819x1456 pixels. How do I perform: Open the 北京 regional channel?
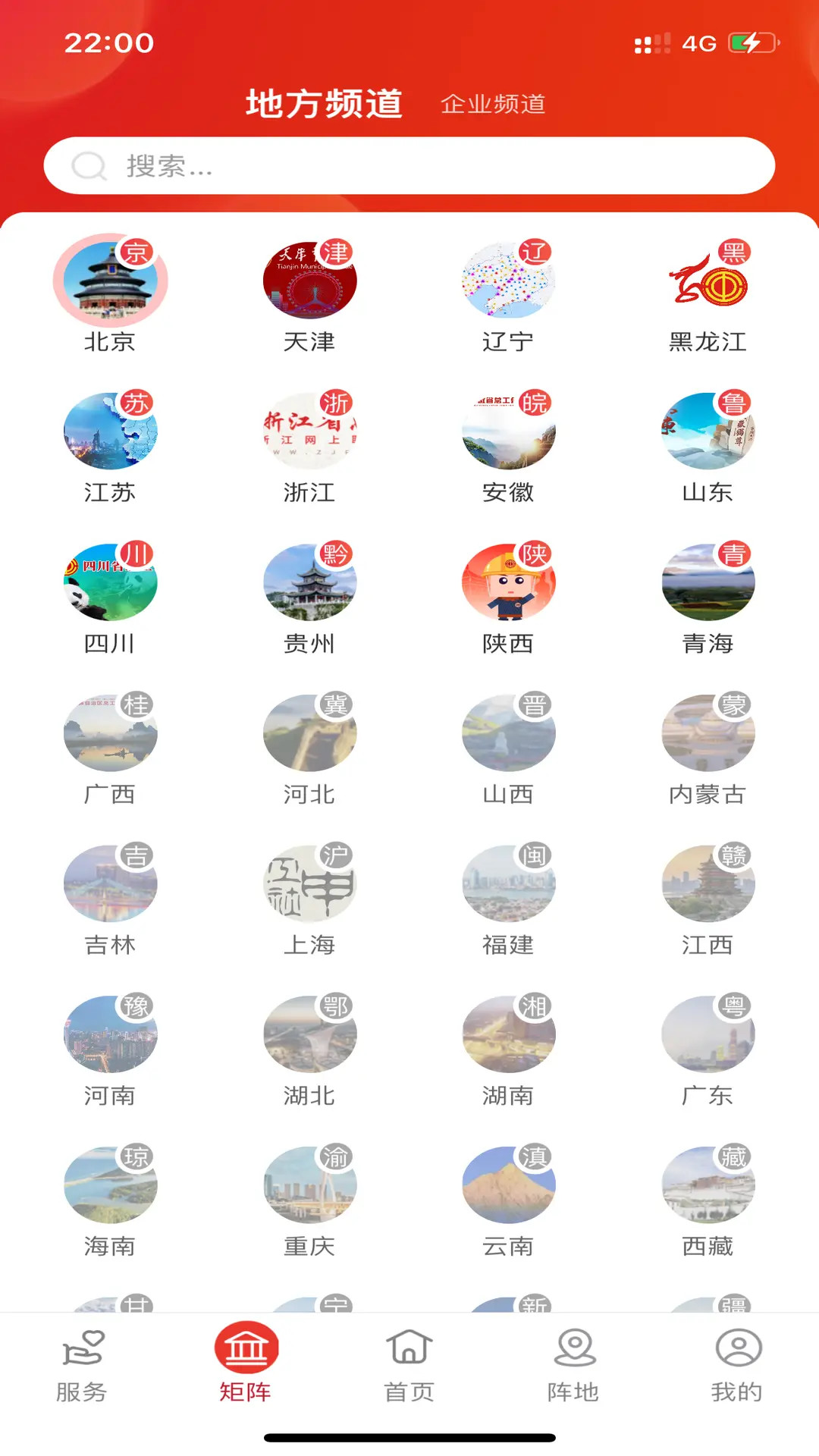tap(110, 281)
